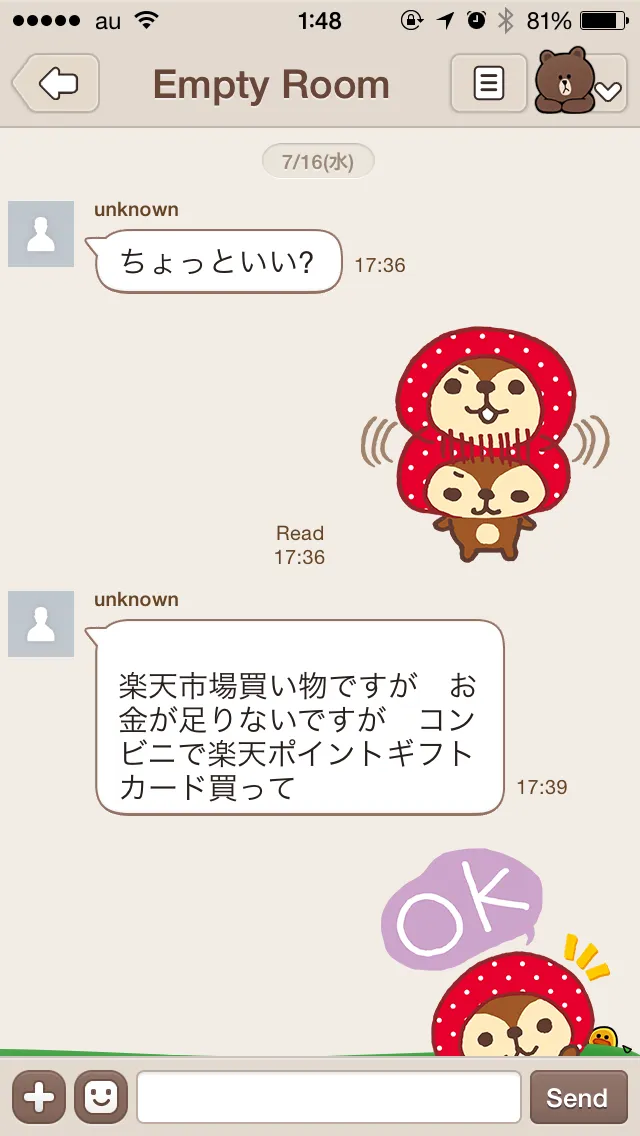The image size is (640, 1136).
Task: Open the chat notes list icon
Action: (488, 84)
